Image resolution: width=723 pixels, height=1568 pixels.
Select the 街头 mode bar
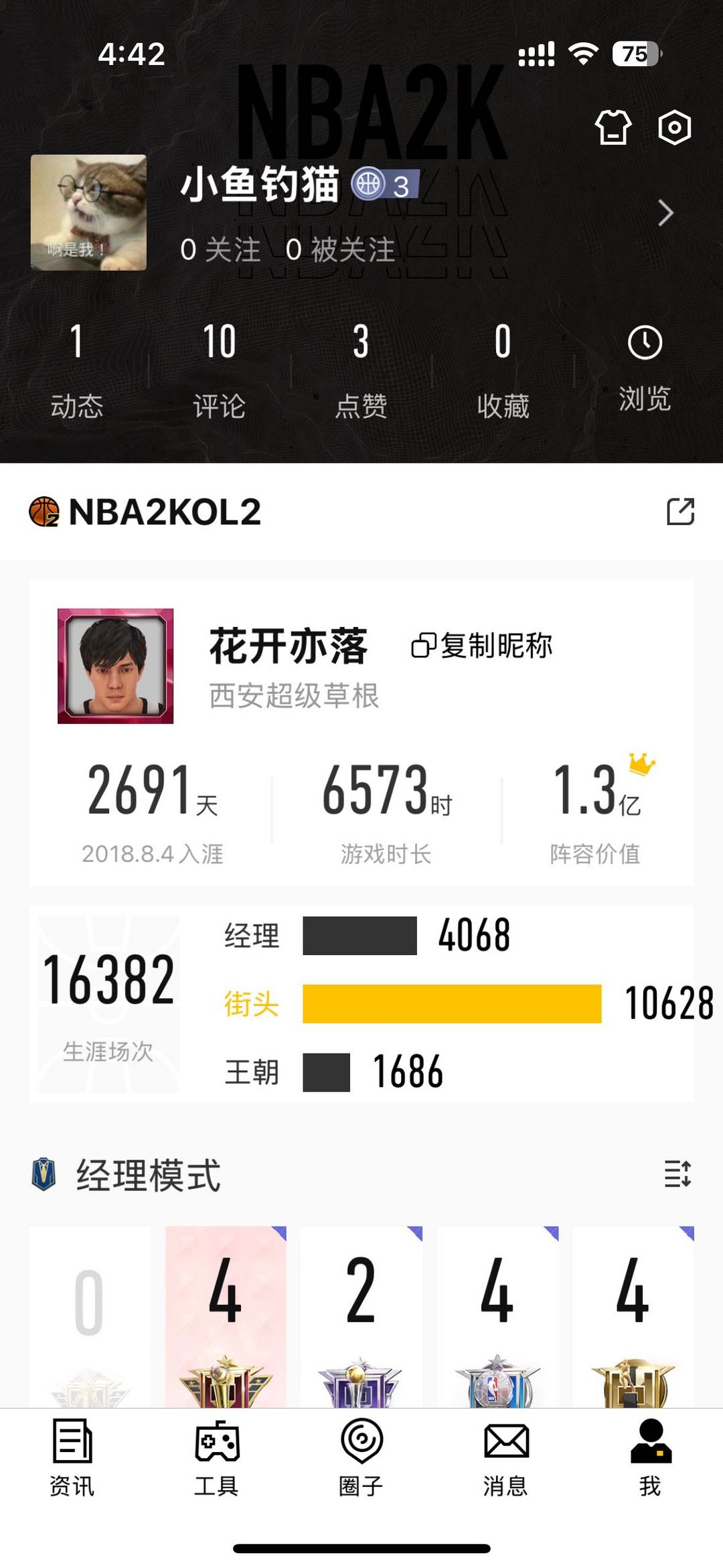pos(452,1003)
